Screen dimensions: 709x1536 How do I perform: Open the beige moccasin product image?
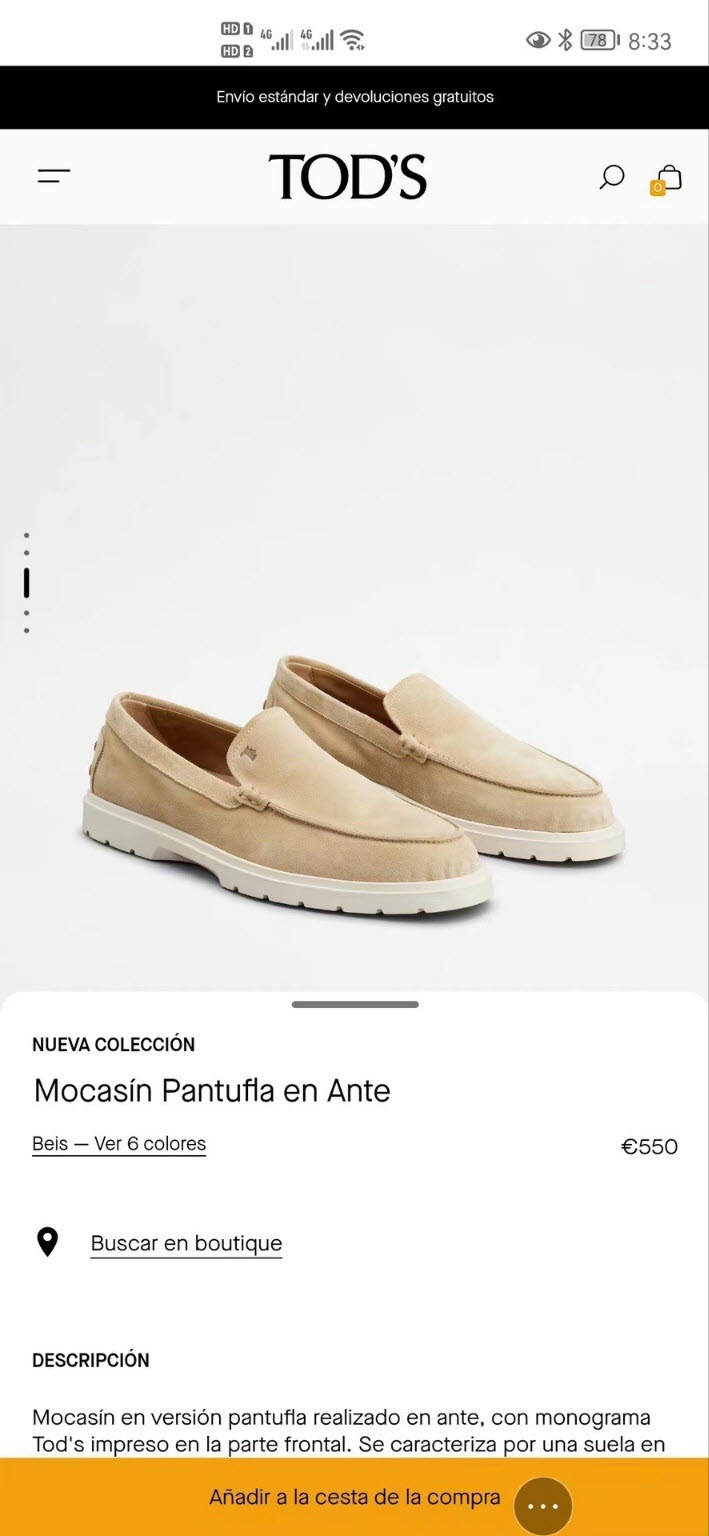354,780
